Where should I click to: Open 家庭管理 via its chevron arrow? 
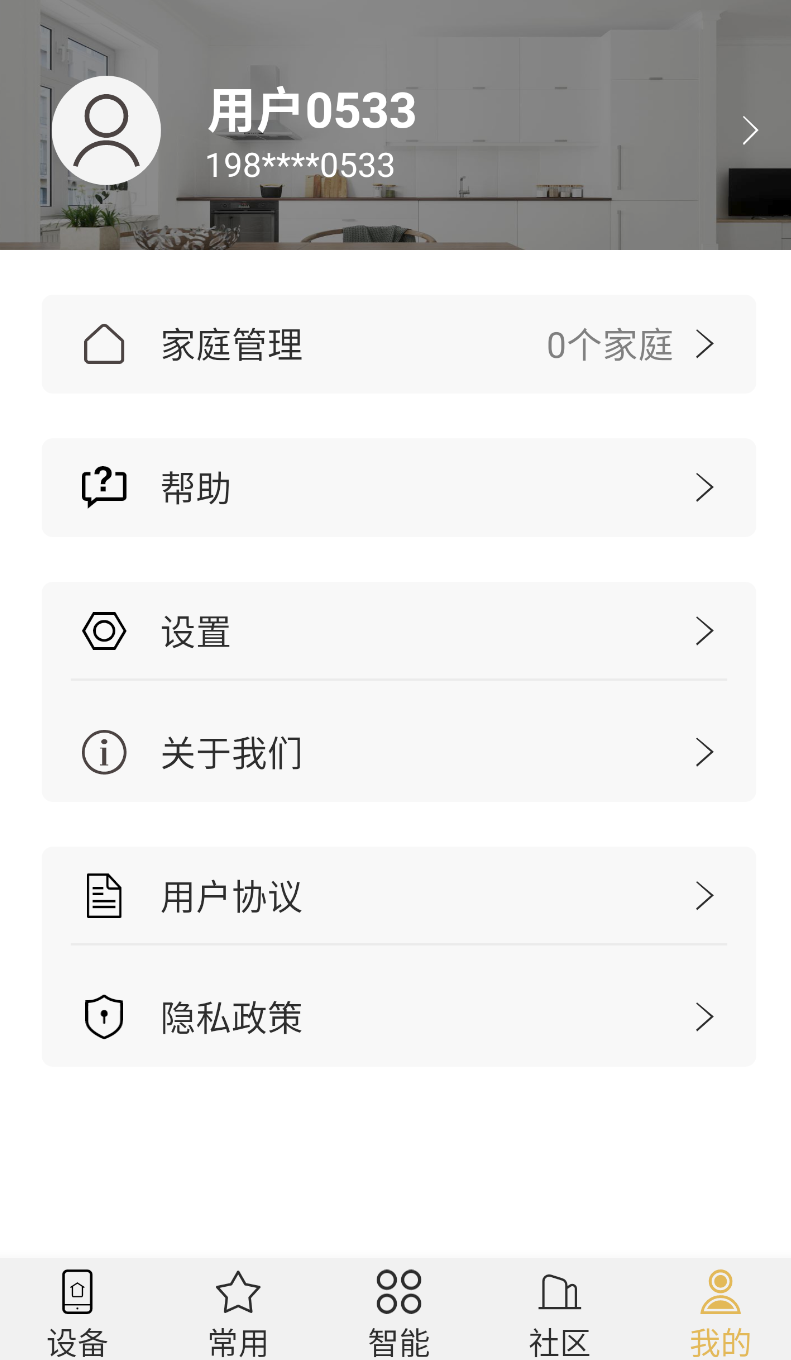point(705,344)
